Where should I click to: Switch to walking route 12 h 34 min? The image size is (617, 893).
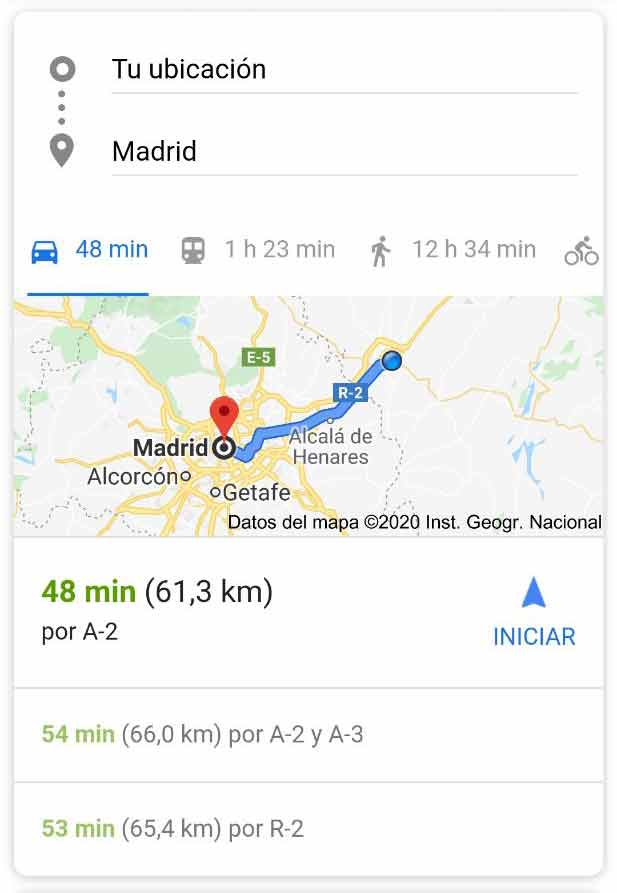(452, 250)
